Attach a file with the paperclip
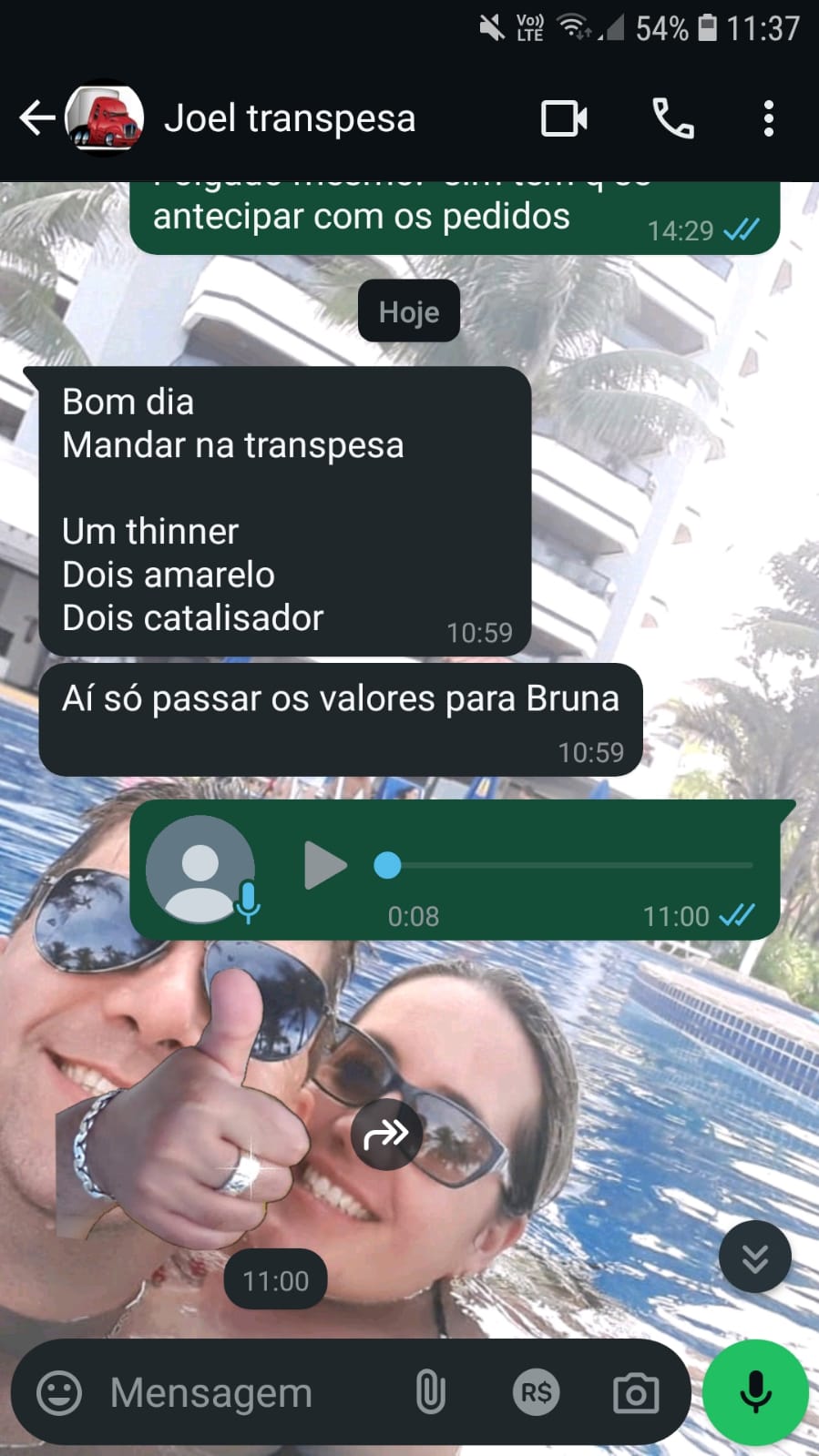This screenshot has width=819, height=1456. 430,1393
